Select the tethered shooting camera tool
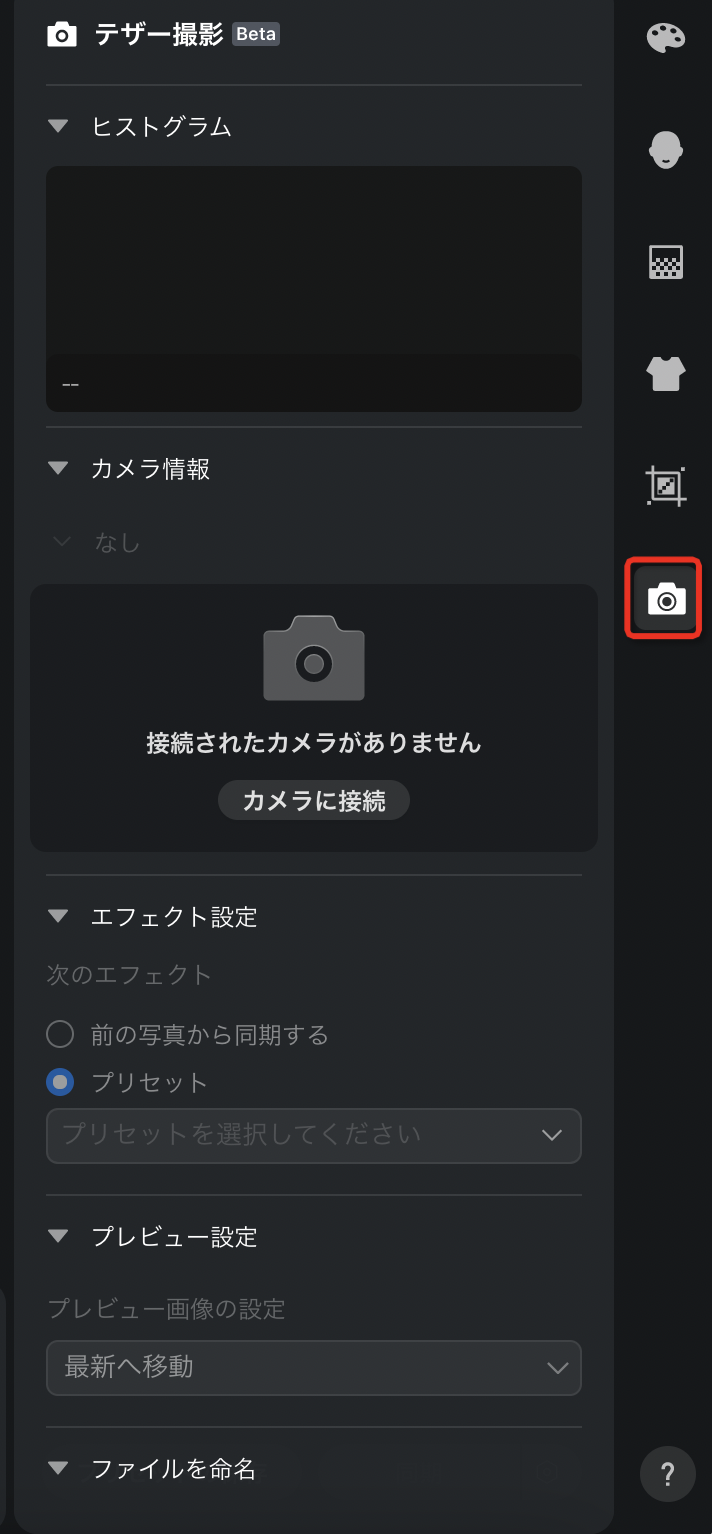Screen dimensions: 712x1534 click(666, 599)
